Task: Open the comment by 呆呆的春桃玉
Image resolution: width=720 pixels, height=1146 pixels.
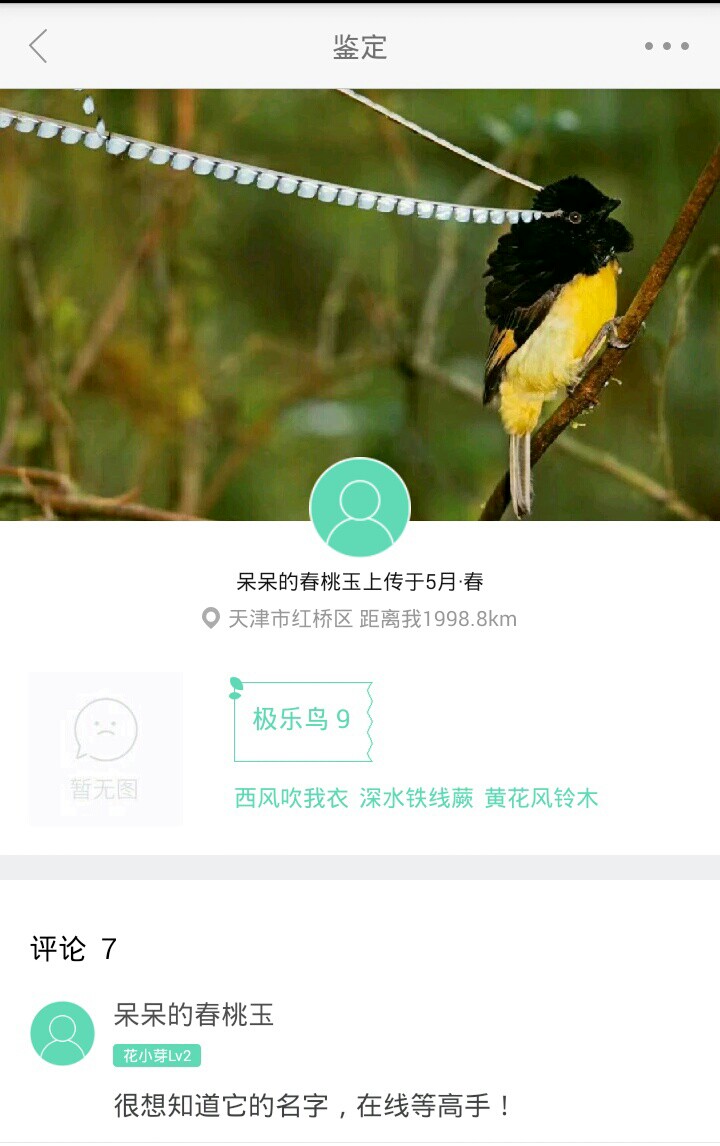Action: (x=313, y=1105)
